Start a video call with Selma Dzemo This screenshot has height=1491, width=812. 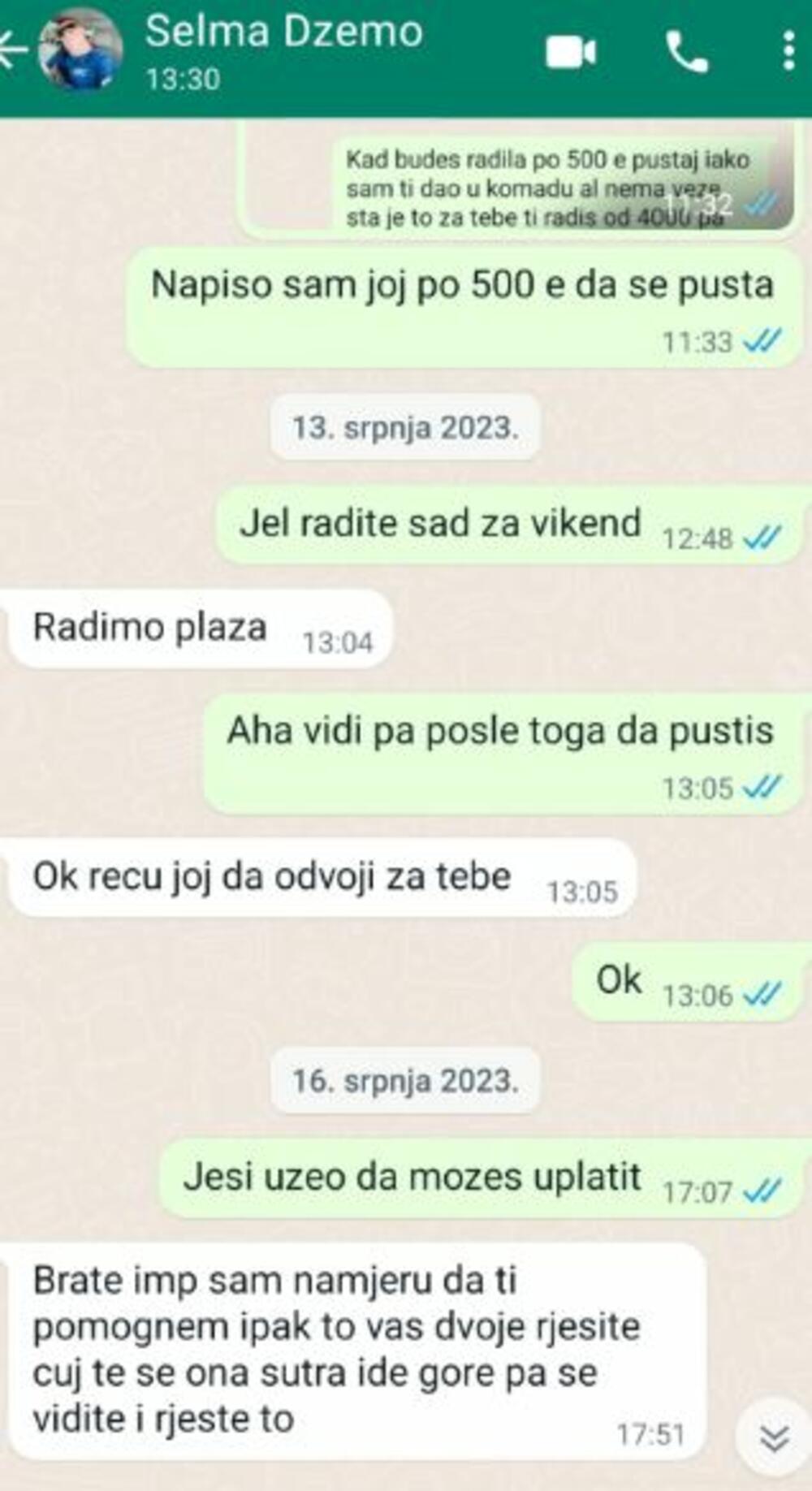click(x=570, y=53)
